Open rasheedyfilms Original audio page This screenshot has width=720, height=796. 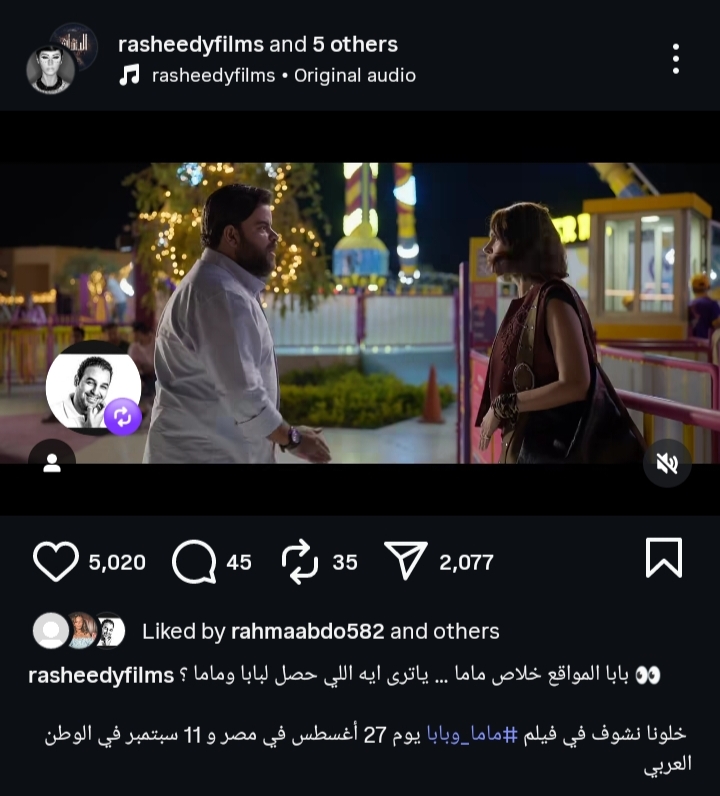[x=283, y=75]
